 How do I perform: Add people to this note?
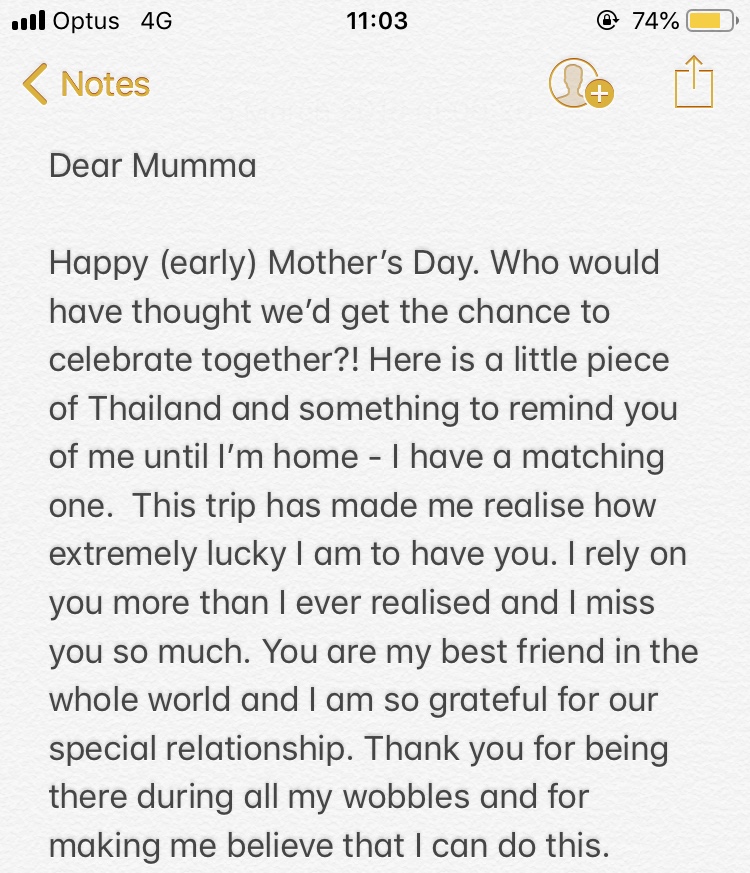(579, 84)
